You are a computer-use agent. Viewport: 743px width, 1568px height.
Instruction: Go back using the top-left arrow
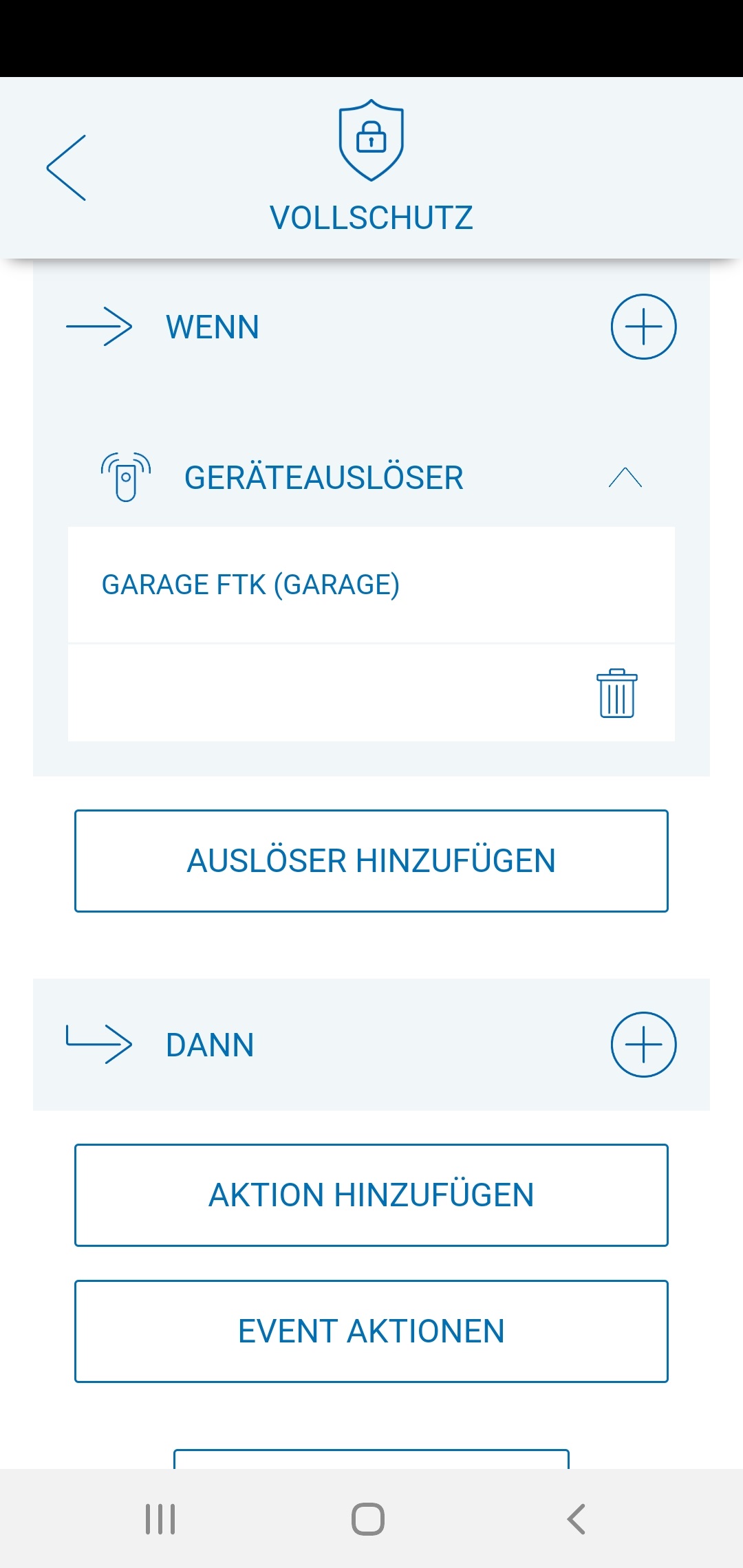point(67,168)
